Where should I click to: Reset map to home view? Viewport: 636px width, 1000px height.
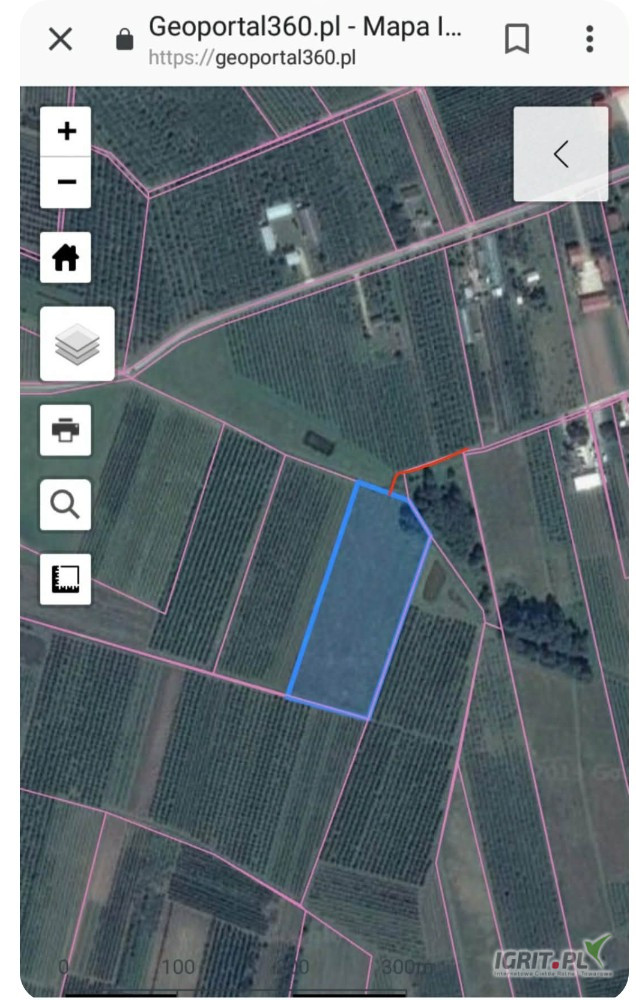pos(66,258)
